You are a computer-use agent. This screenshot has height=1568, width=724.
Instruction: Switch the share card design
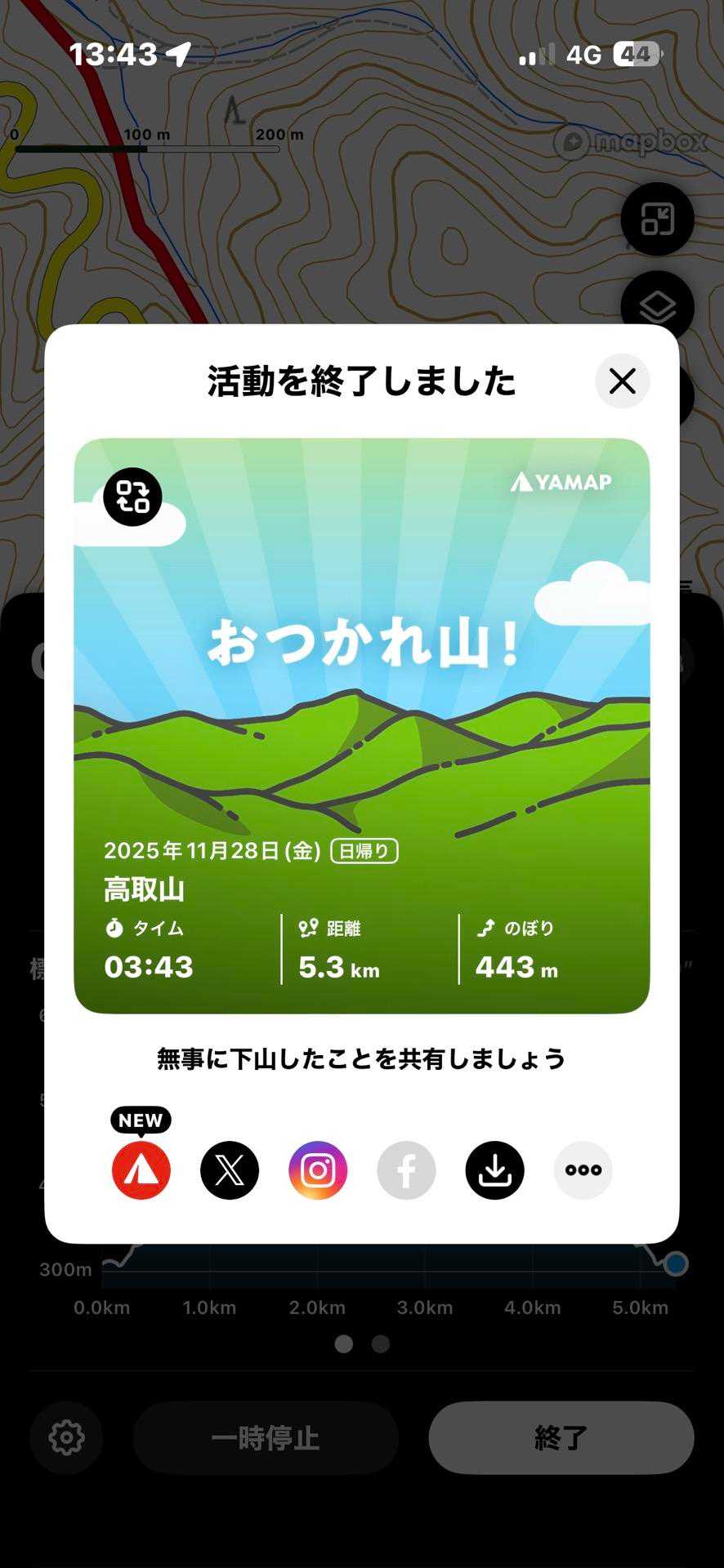[x=132, y=497]
